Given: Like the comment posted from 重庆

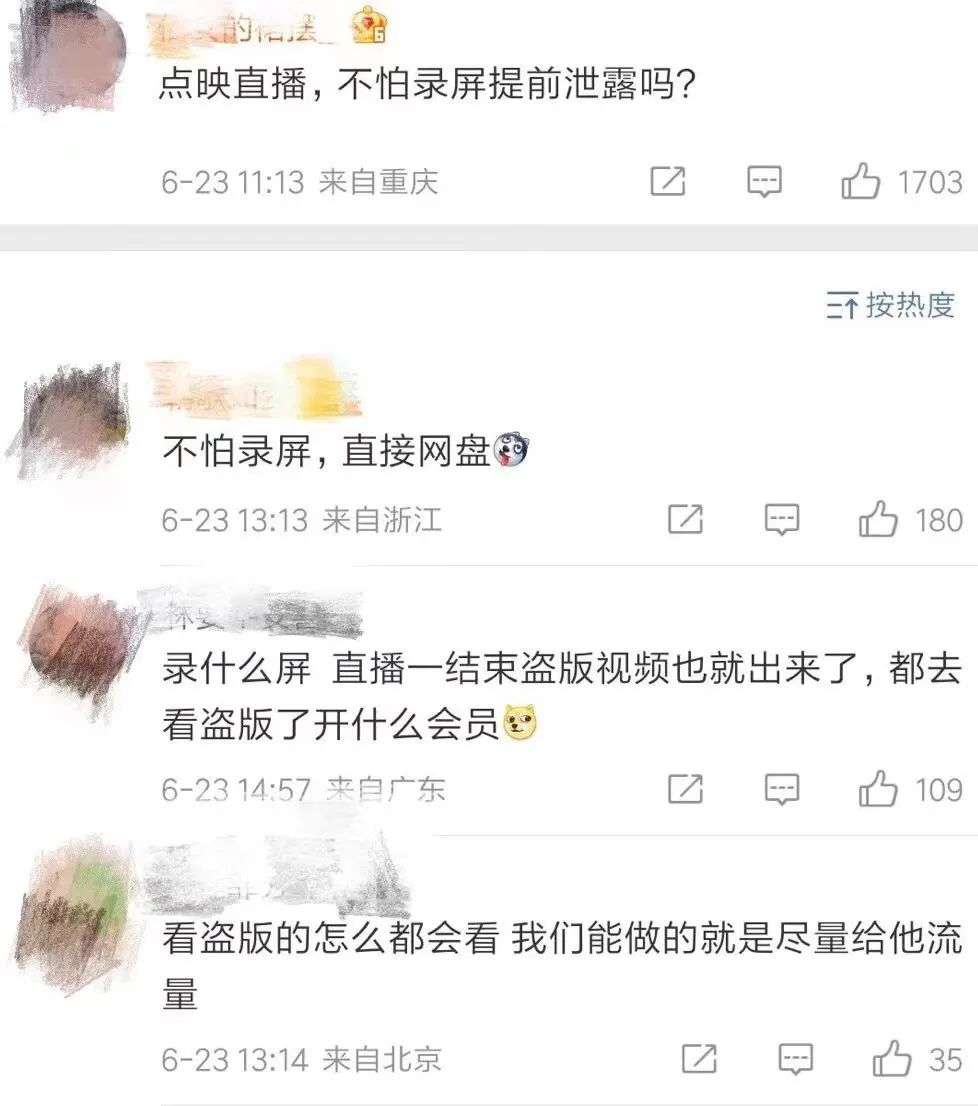Looking at the screenshot, I should (x=860, y=181).
